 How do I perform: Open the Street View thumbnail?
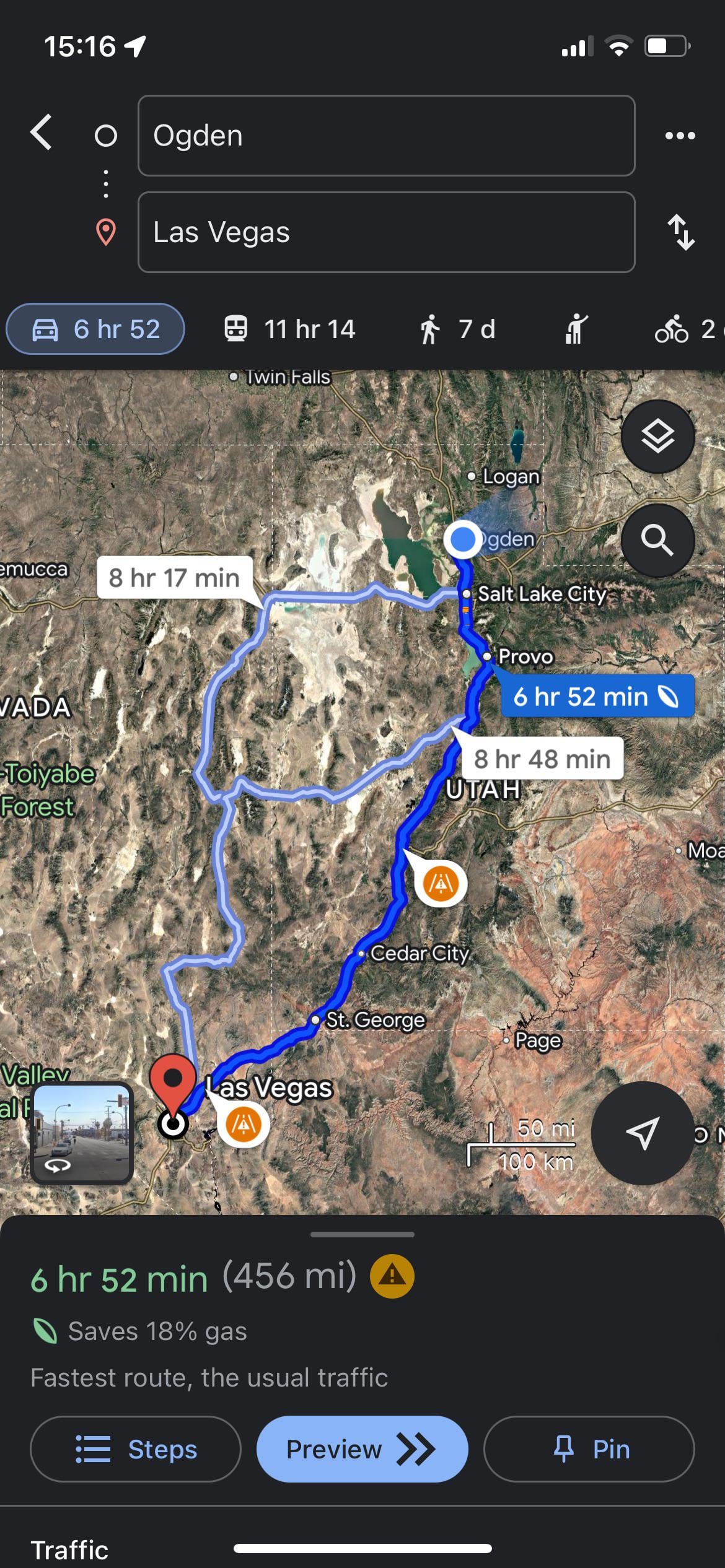coord(82,1133)
